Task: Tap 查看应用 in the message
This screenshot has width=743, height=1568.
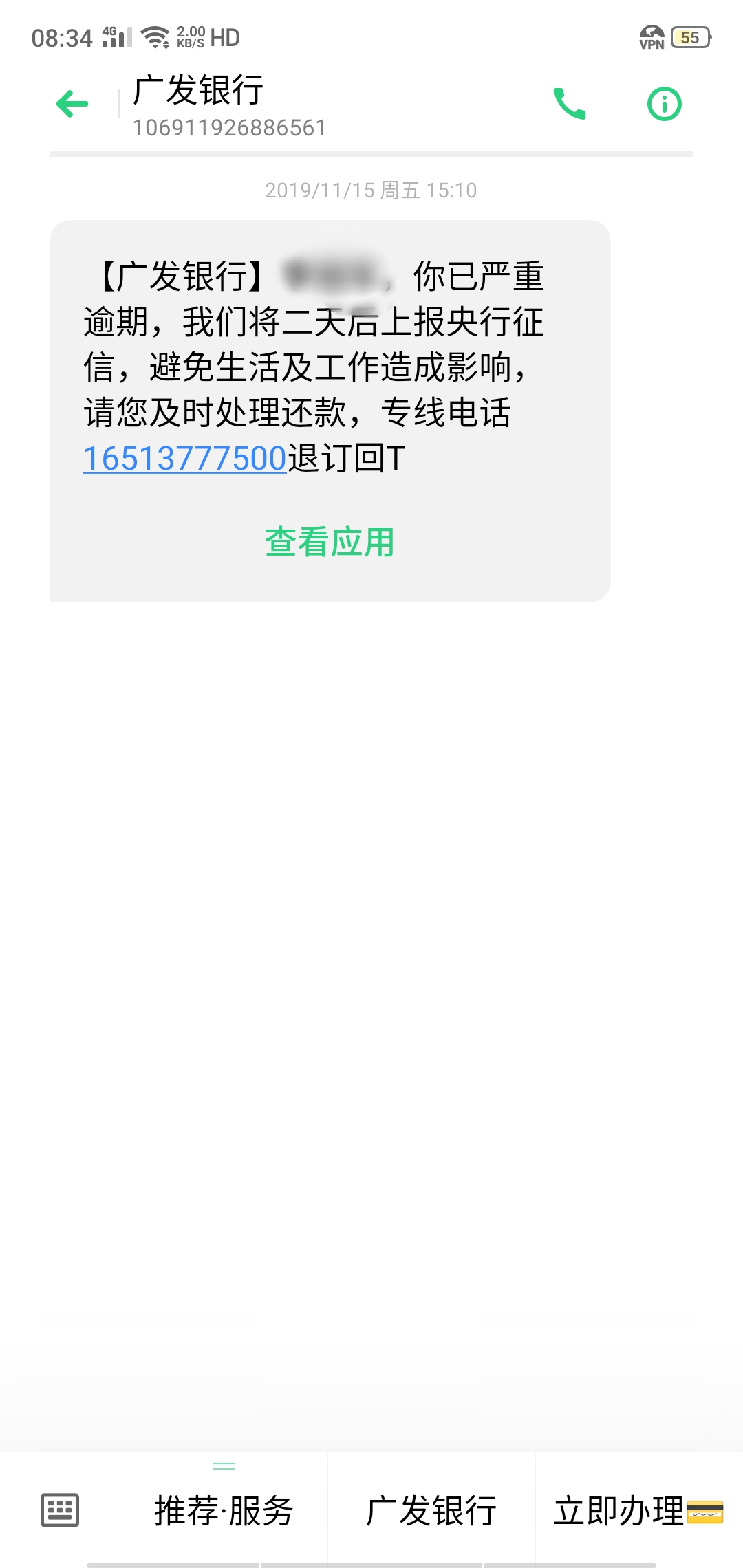Action: 330,542
